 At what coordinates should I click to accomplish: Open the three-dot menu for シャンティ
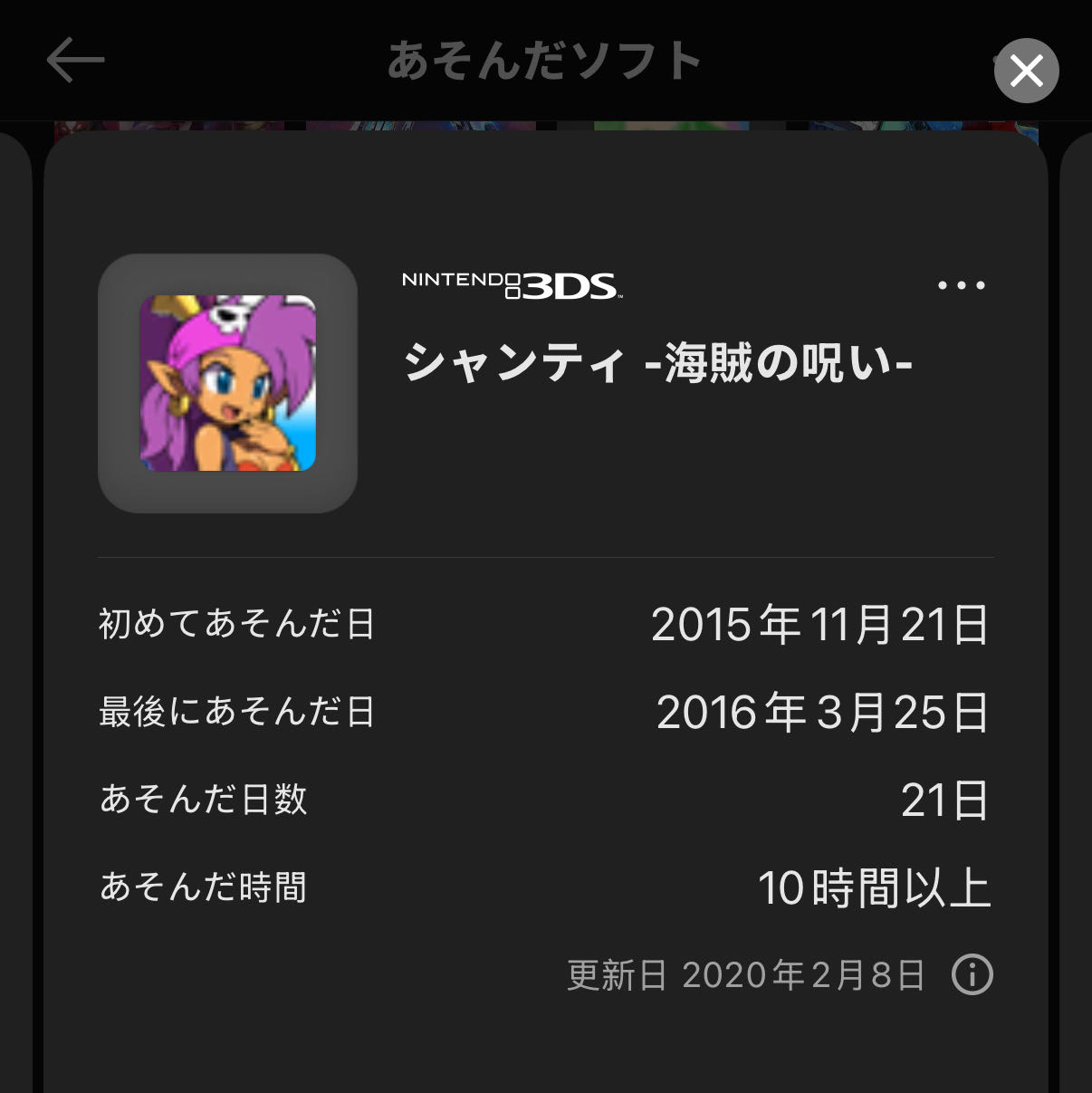tap(961, 285)
